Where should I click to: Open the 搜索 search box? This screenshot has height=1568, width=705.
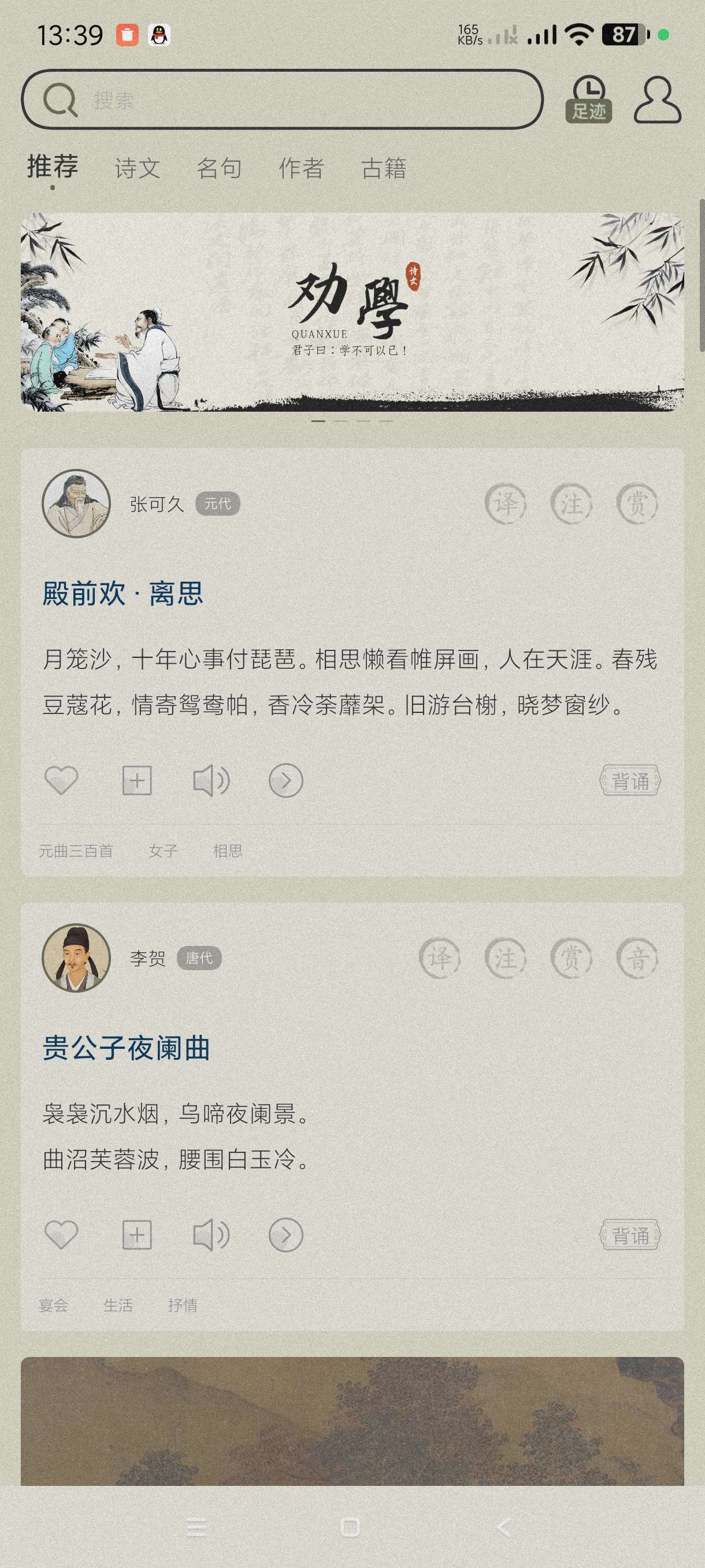tap(282, 99)
